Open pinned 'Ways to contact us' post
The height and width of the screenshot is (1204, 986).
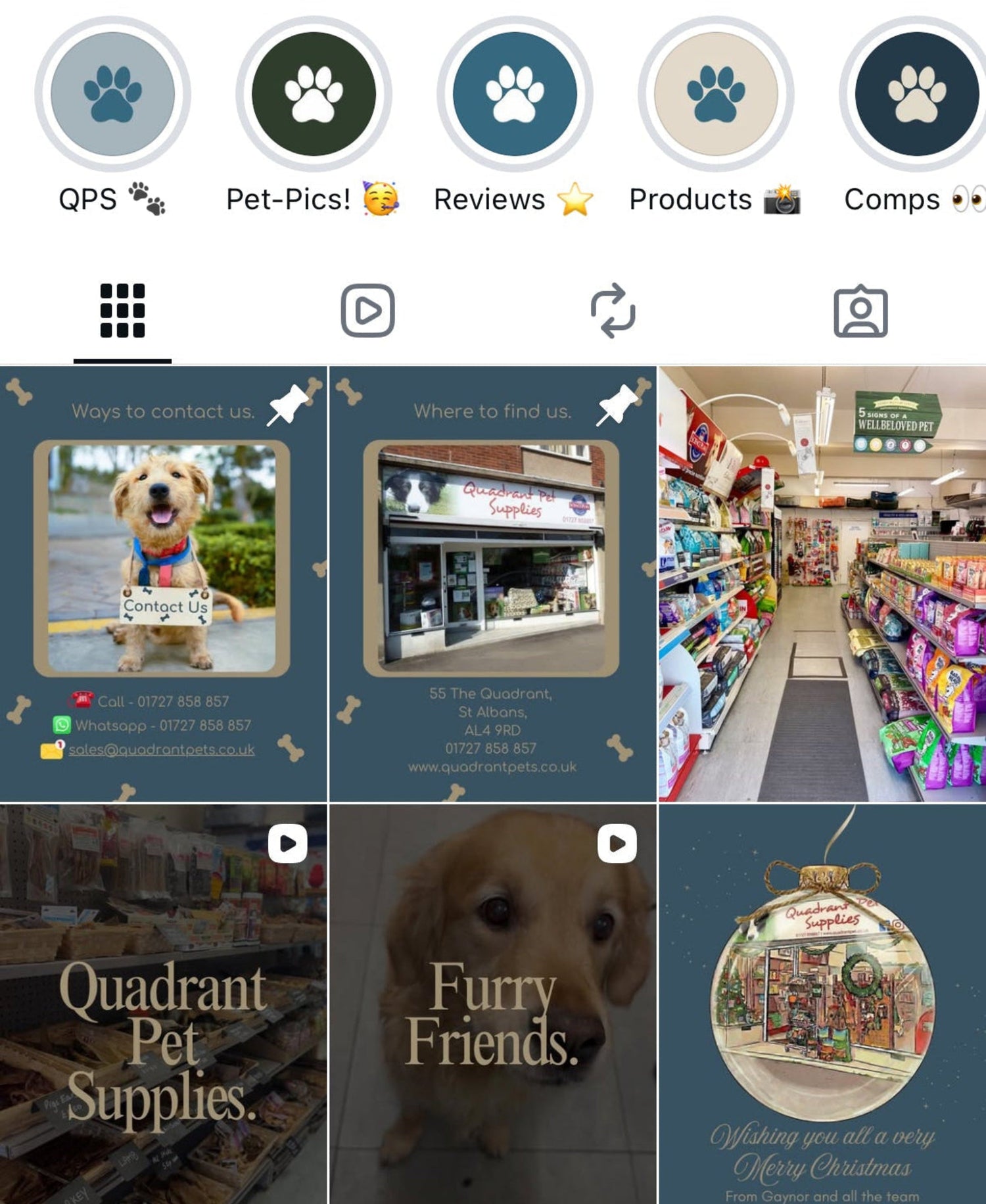click(x=163, y=584)
